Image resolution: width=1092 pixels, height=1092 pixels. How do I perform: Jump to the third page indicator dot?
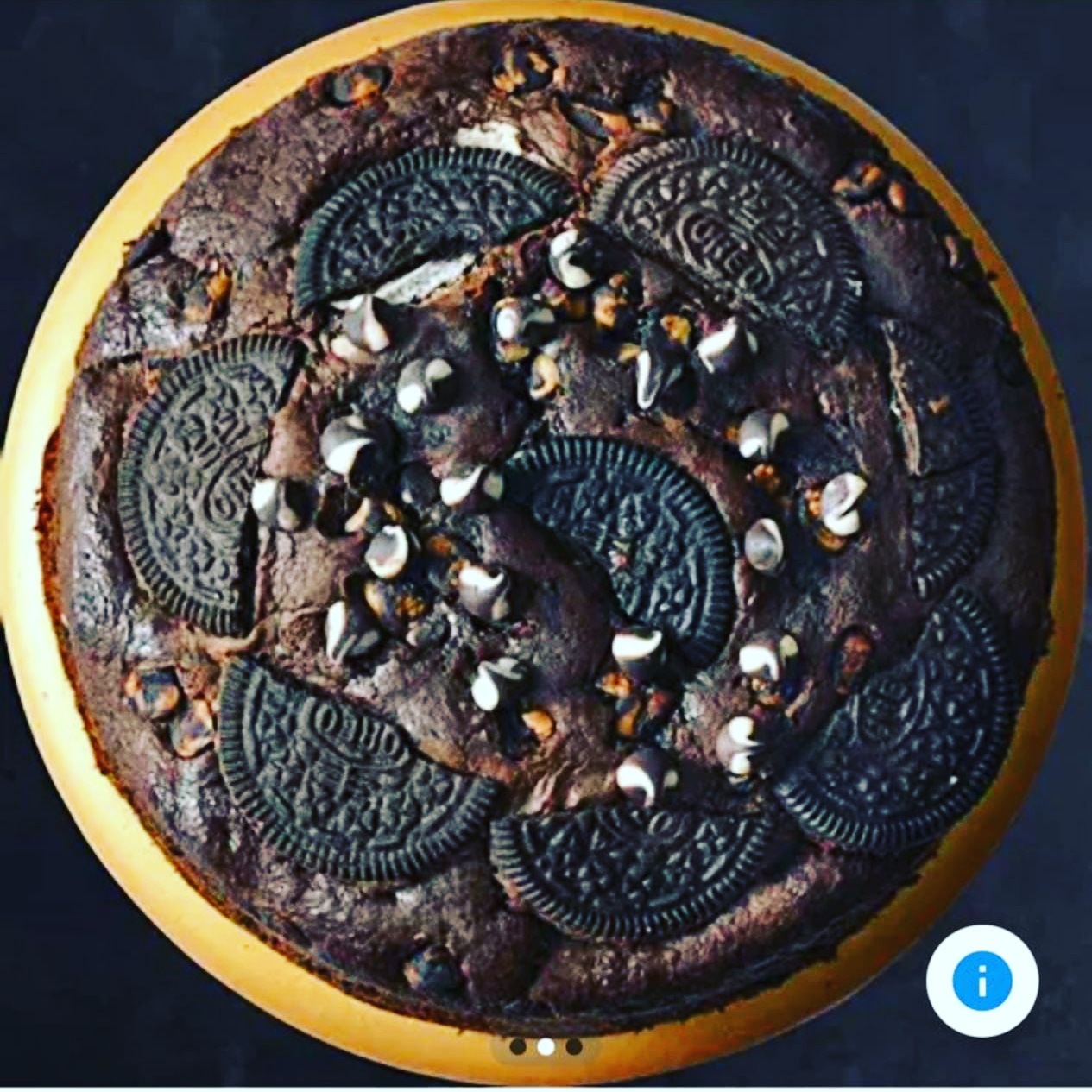(x=574, y=1047)
